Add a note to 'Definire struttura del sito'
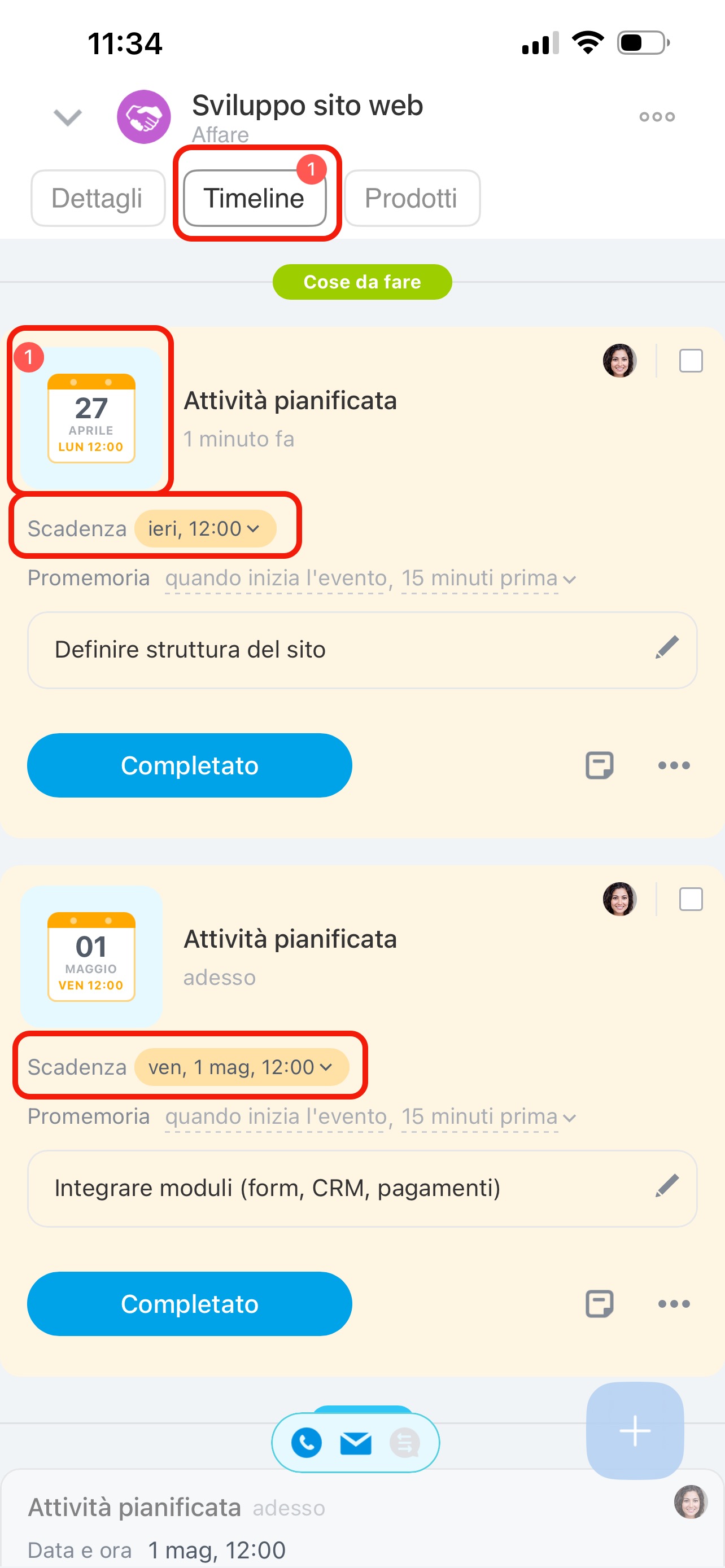Viewport: 725px width, 1568px height. click(x=599, y=765)
